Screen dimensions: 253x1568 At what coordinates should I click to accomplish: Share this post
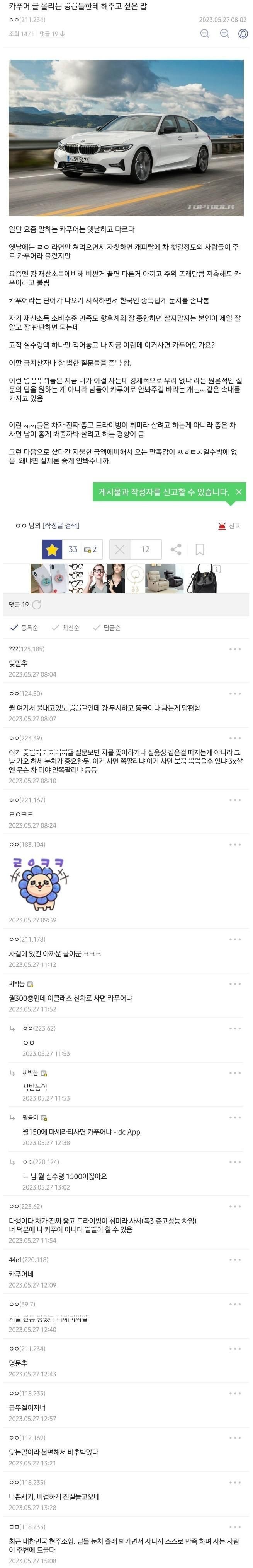click(176, 549)
